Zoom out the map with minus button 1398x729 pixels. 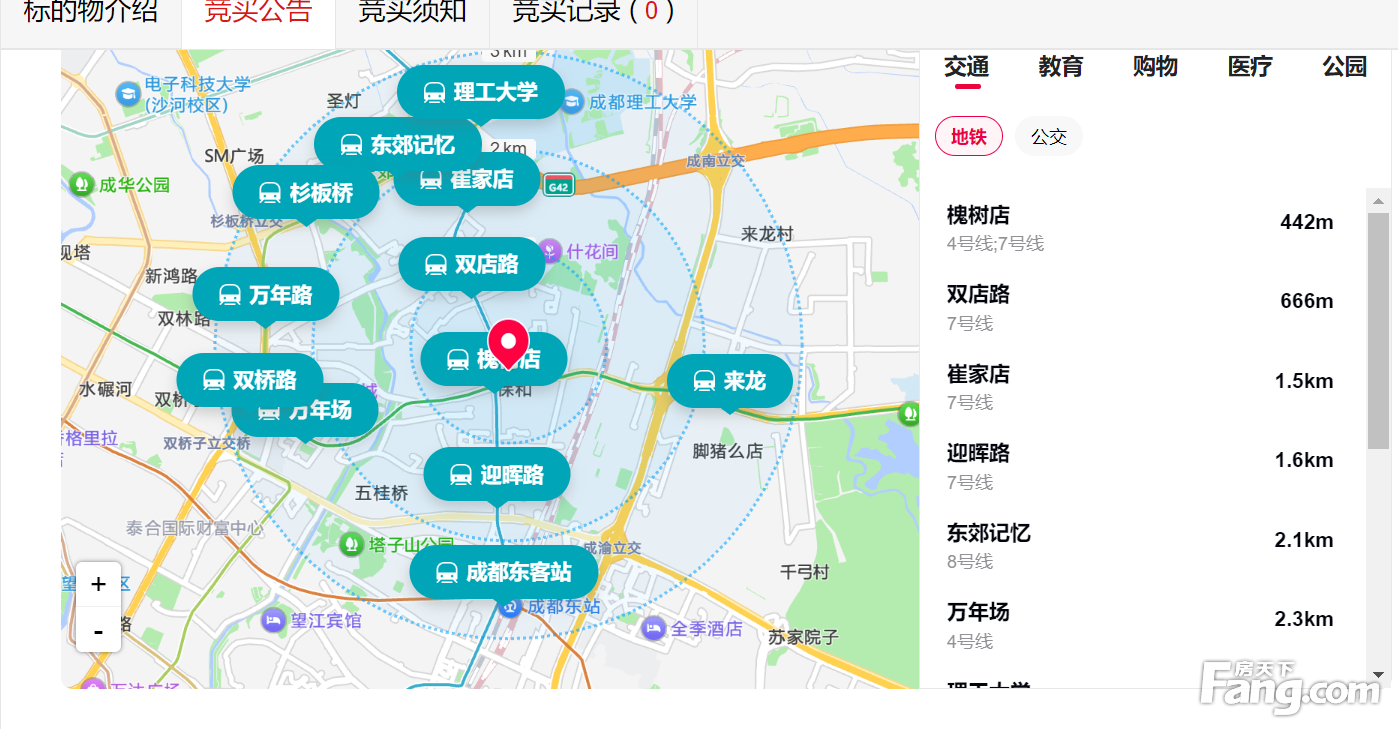coord(98,630)
